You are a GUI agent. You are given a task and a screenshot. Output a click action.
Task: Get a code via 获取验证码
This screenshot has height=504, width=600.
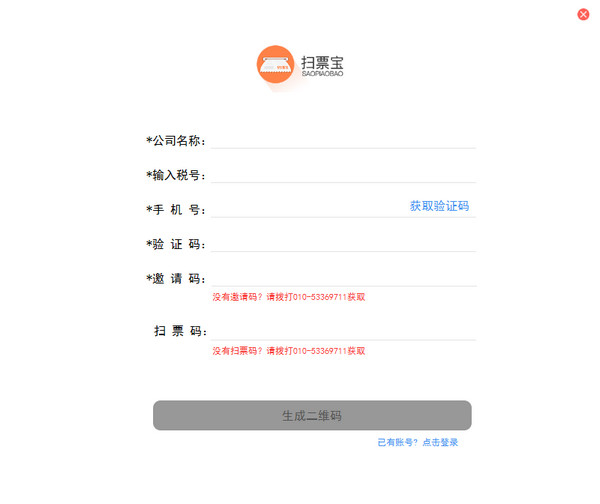pos(439,206)
